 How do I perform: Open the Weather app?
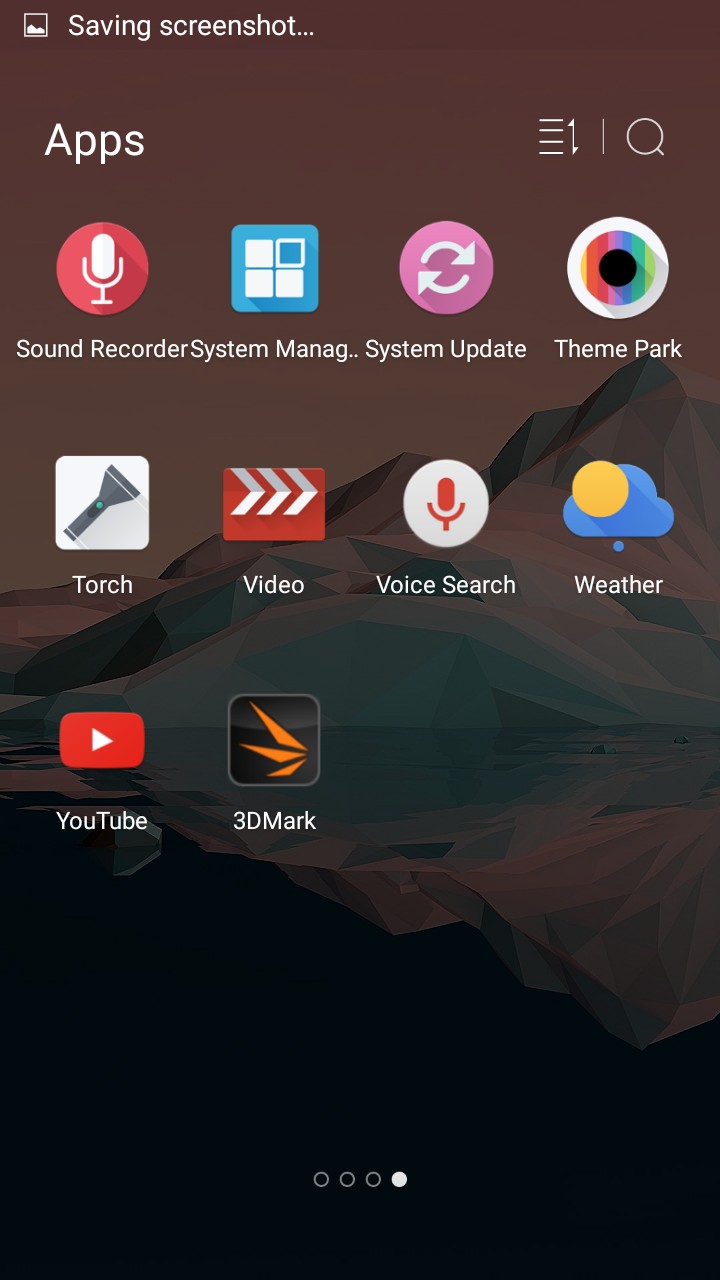(x=618, y=503)
